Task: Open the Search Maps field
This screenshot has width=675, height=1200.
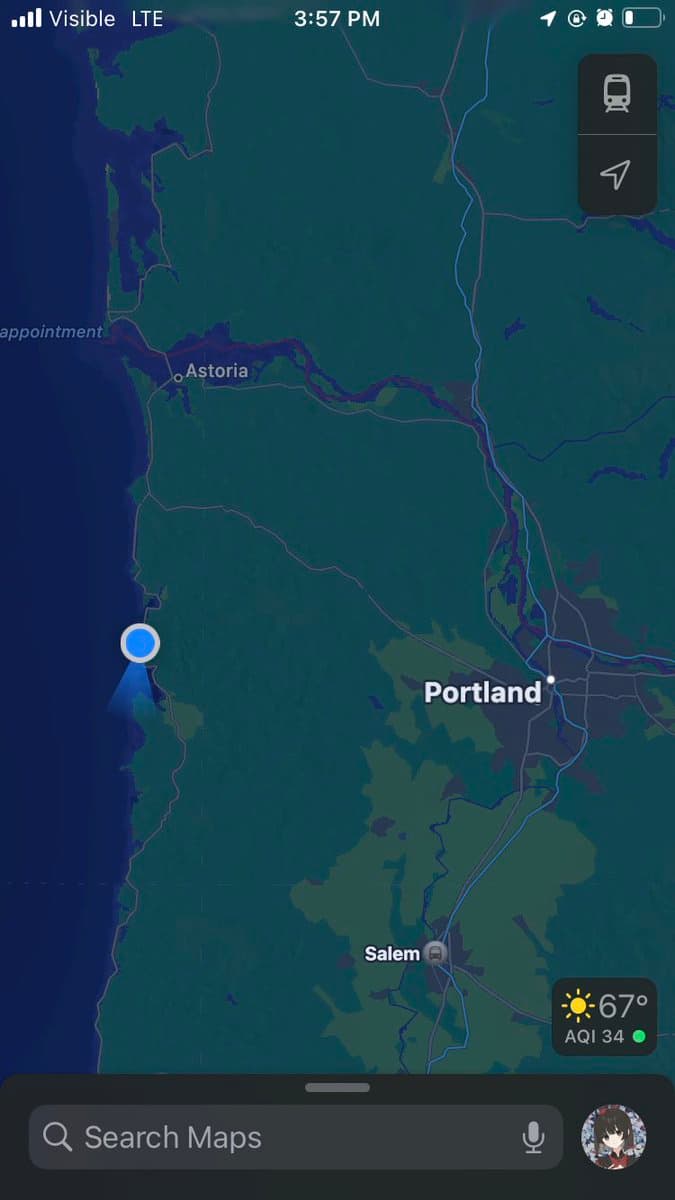Action: (280, 1137)
